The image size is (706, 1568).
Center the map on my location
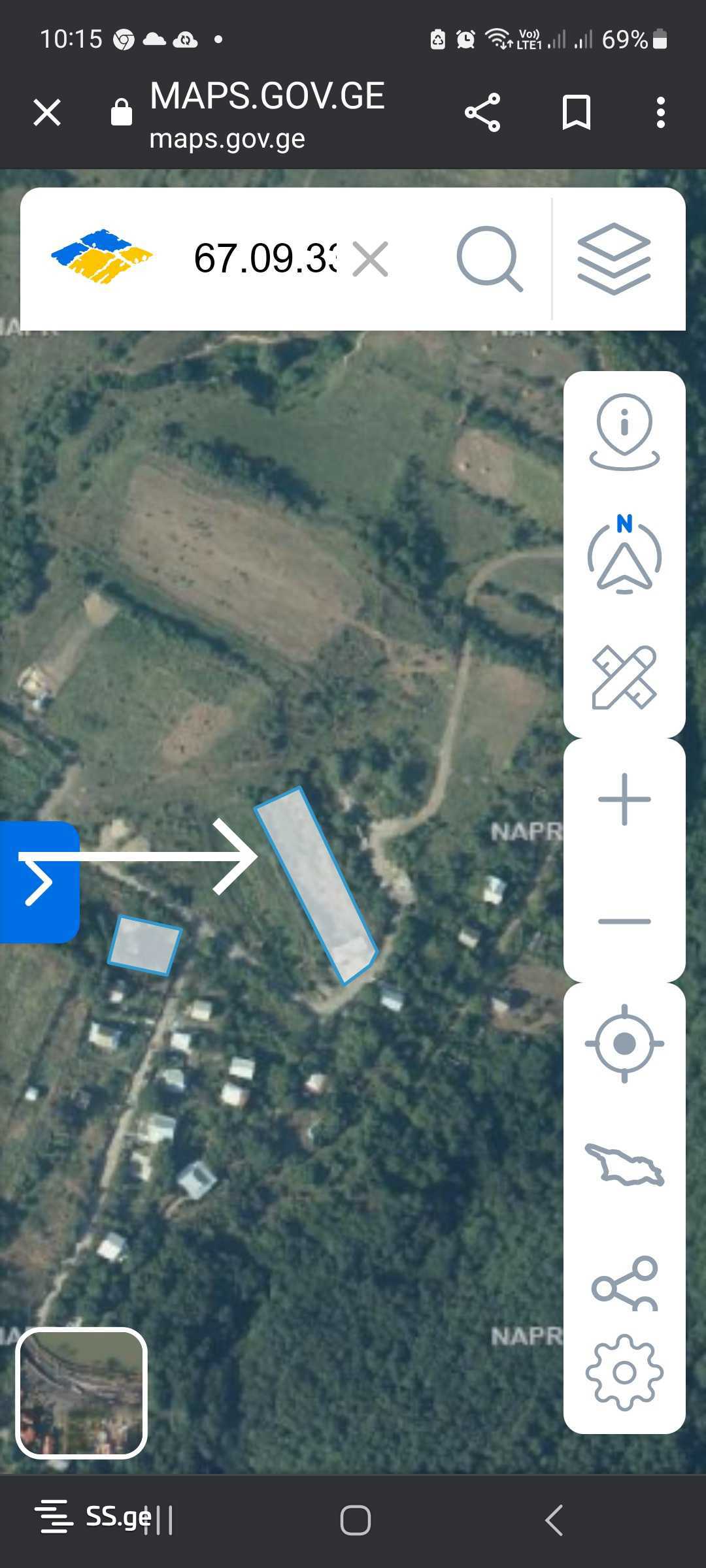(624, 1043)
